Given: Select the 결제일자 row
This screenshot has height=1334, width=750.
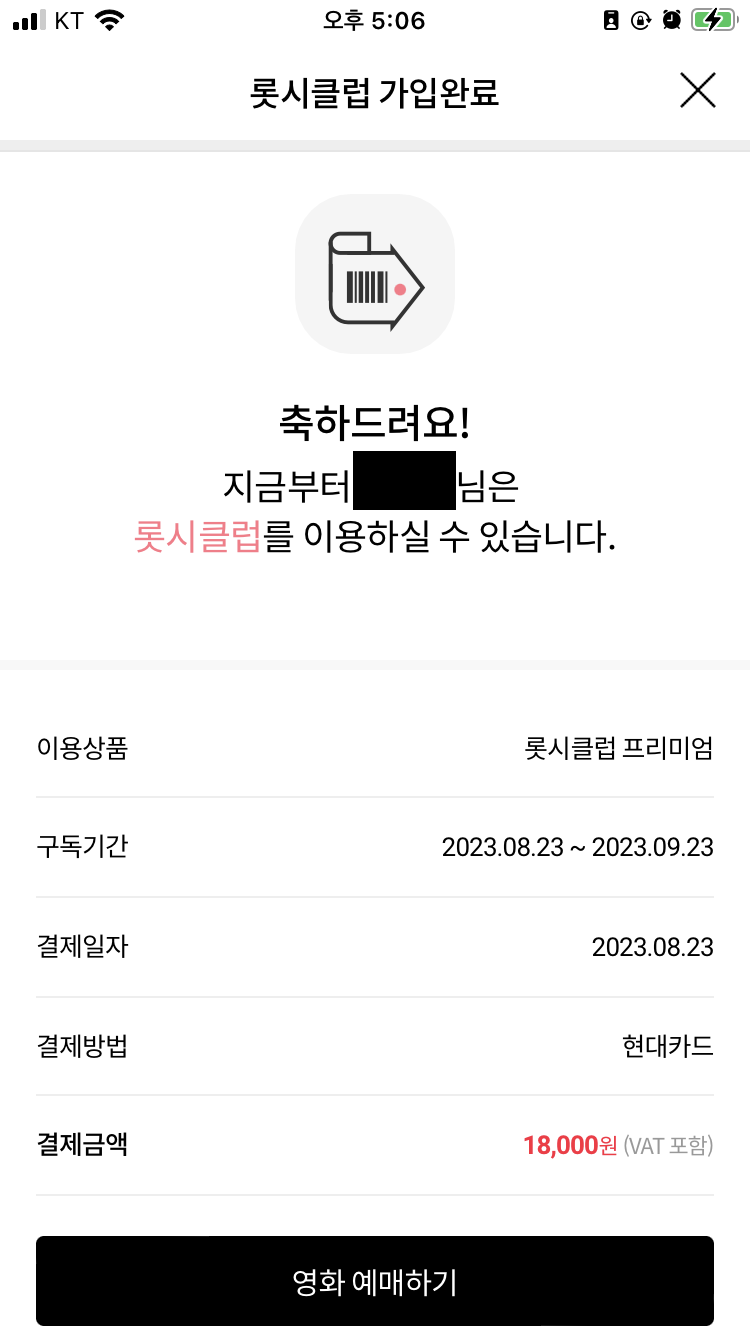Looking at the screenshot, I should (374, 946).
